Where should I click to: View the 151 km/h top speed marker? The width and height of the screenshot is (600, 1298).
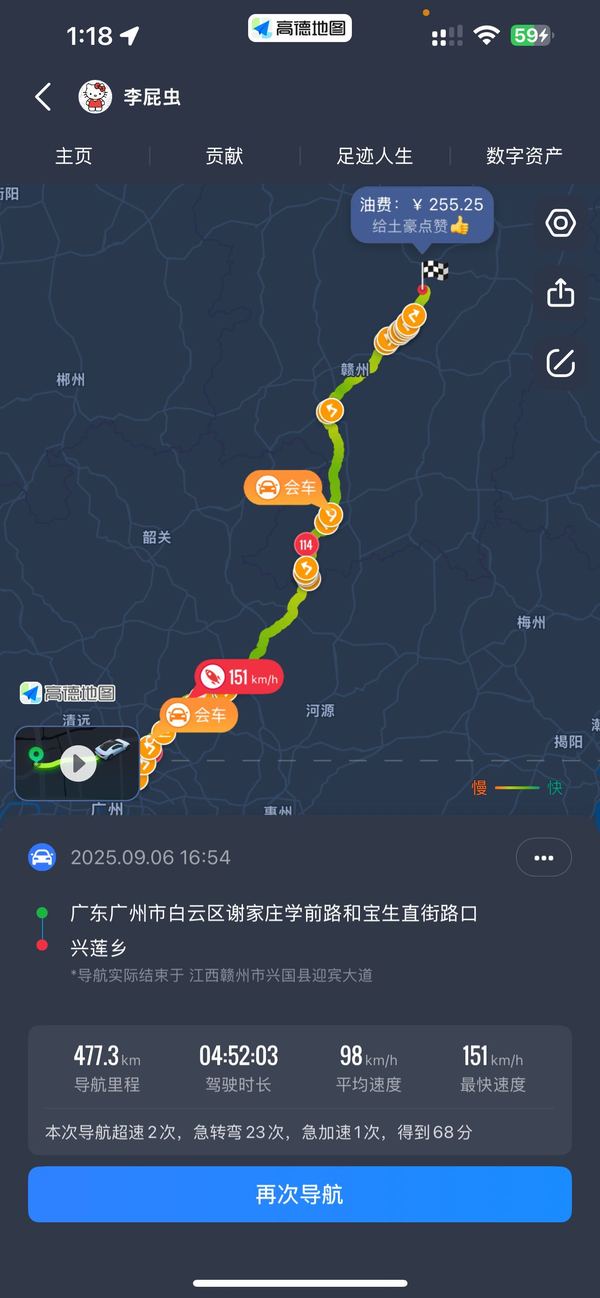pos(238,677)
